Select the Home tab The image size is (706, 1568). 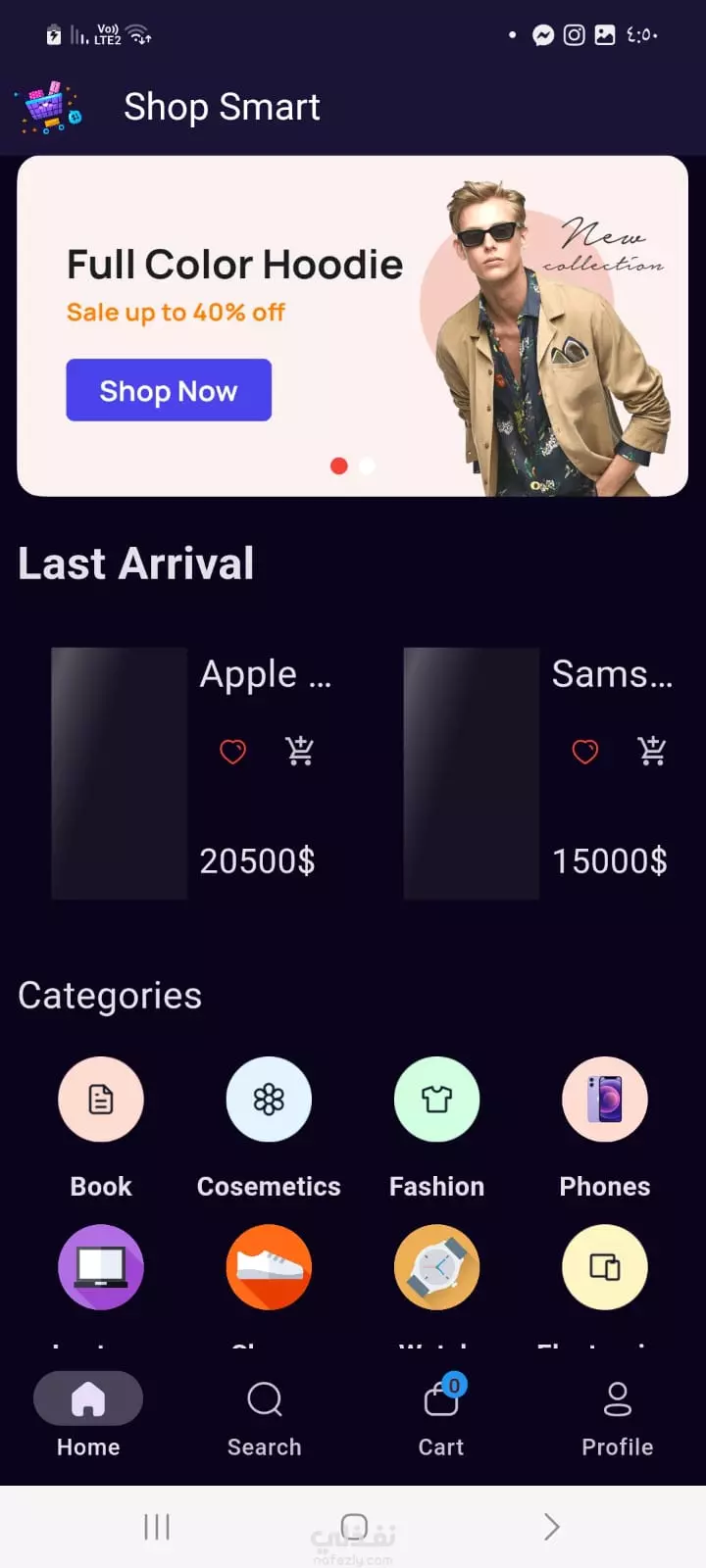pyautogui.click(x=88, y=1417)
